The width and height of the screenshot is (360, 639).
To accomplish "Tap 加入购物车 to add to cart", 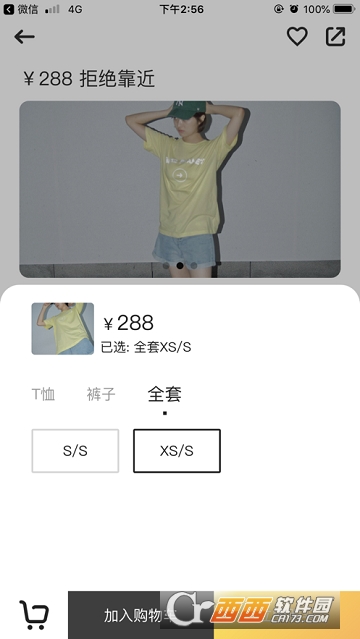I will coord(141,615).
